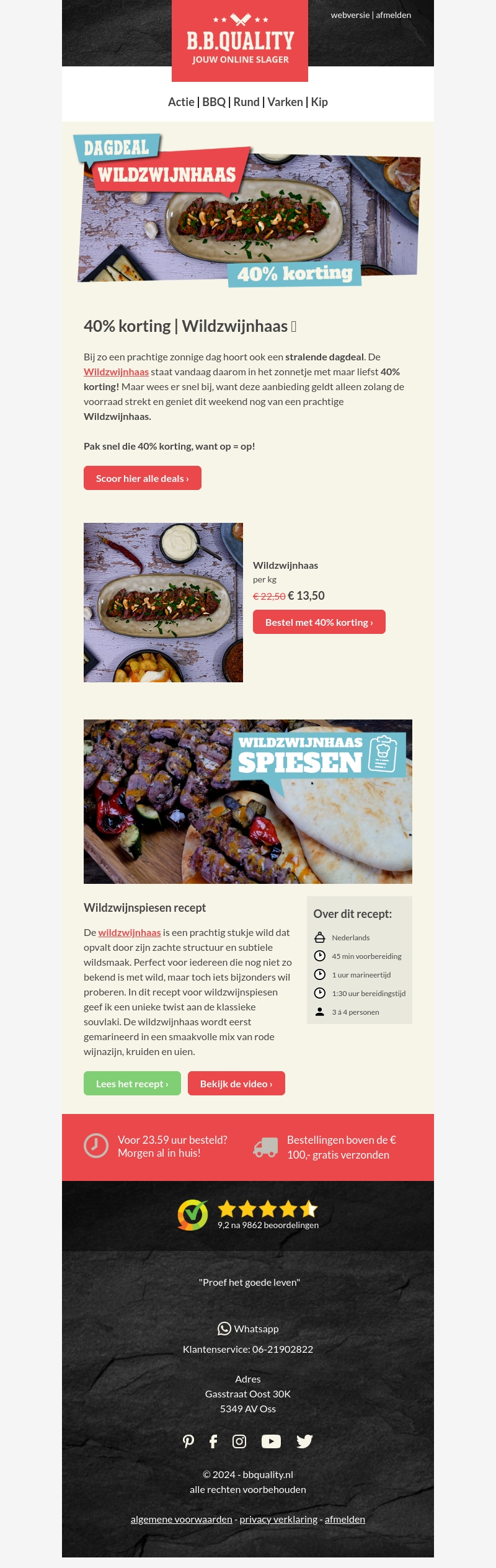
Task: Open algemene voorwaarden link
Action: (x=181, y=1519)
